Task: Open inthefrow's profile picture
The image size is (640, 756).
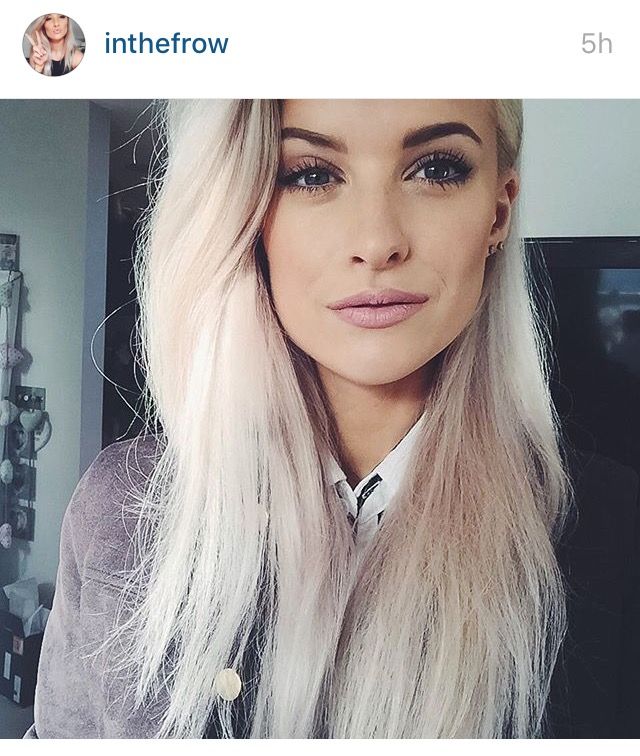Action: click(x=53, y=45)
